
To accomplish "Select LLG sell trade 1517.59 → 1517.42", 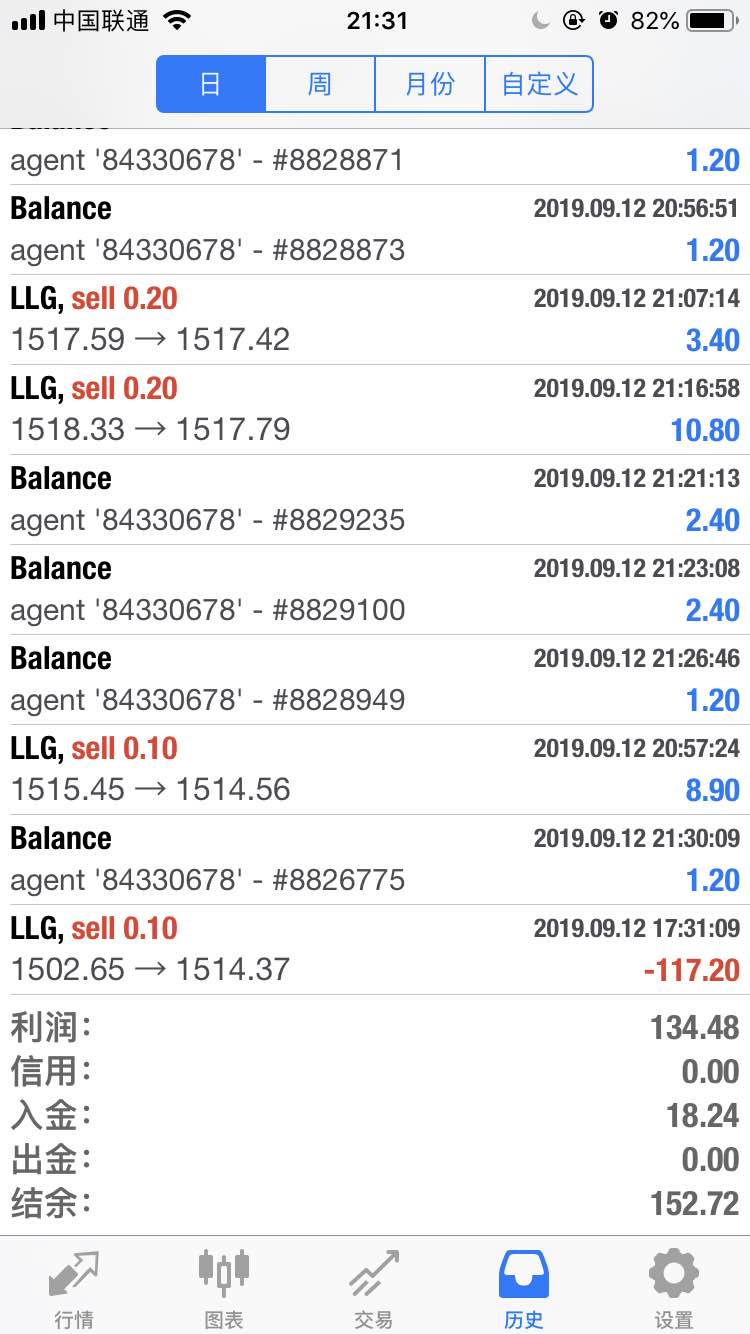I will tap(375, 320).
